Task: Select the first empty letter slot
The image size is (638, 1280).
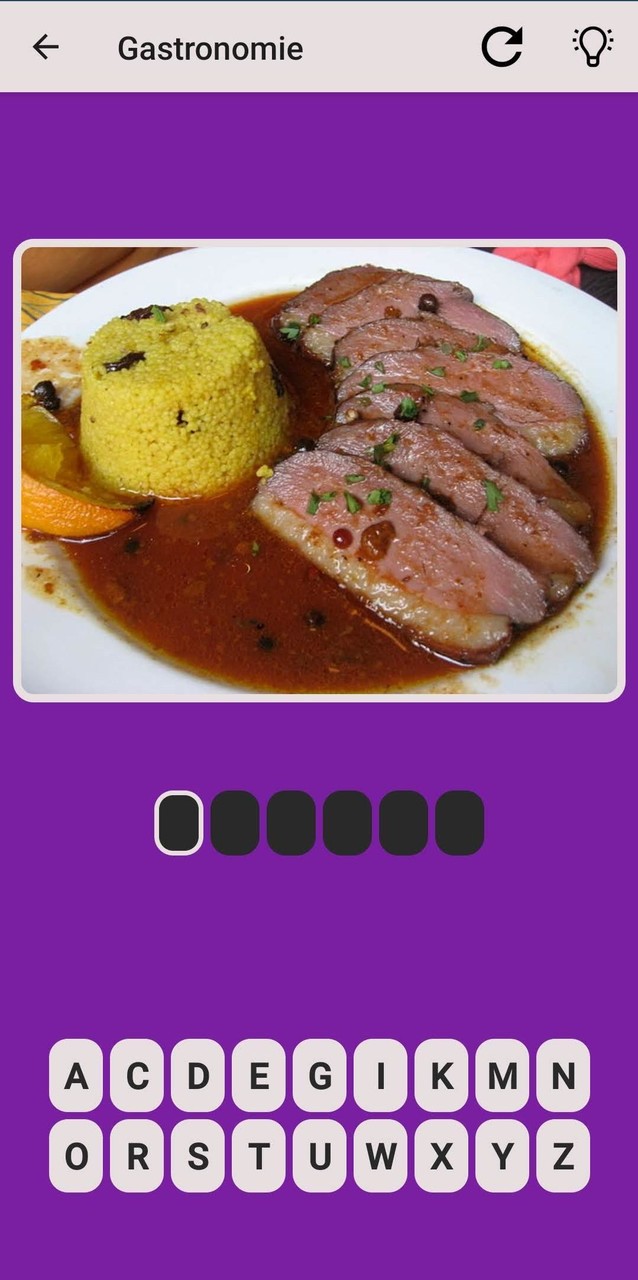Action: pyautogui.click(x=179, y=823)
